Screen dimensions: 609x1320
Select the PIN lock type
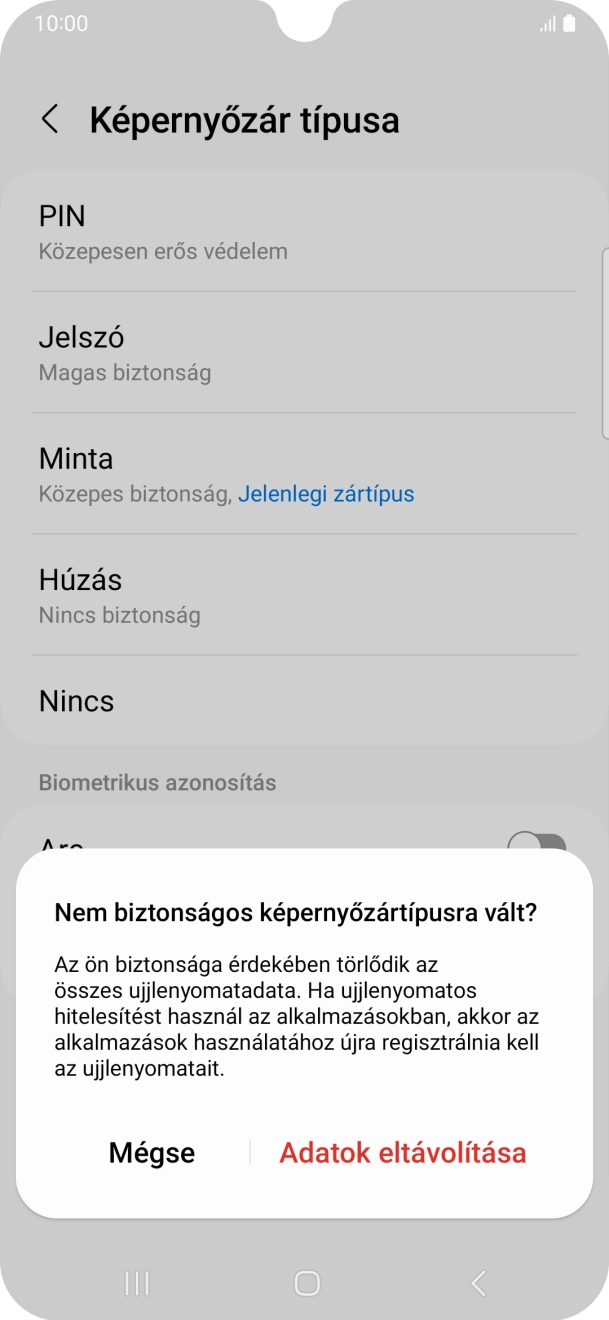[304, 232]
